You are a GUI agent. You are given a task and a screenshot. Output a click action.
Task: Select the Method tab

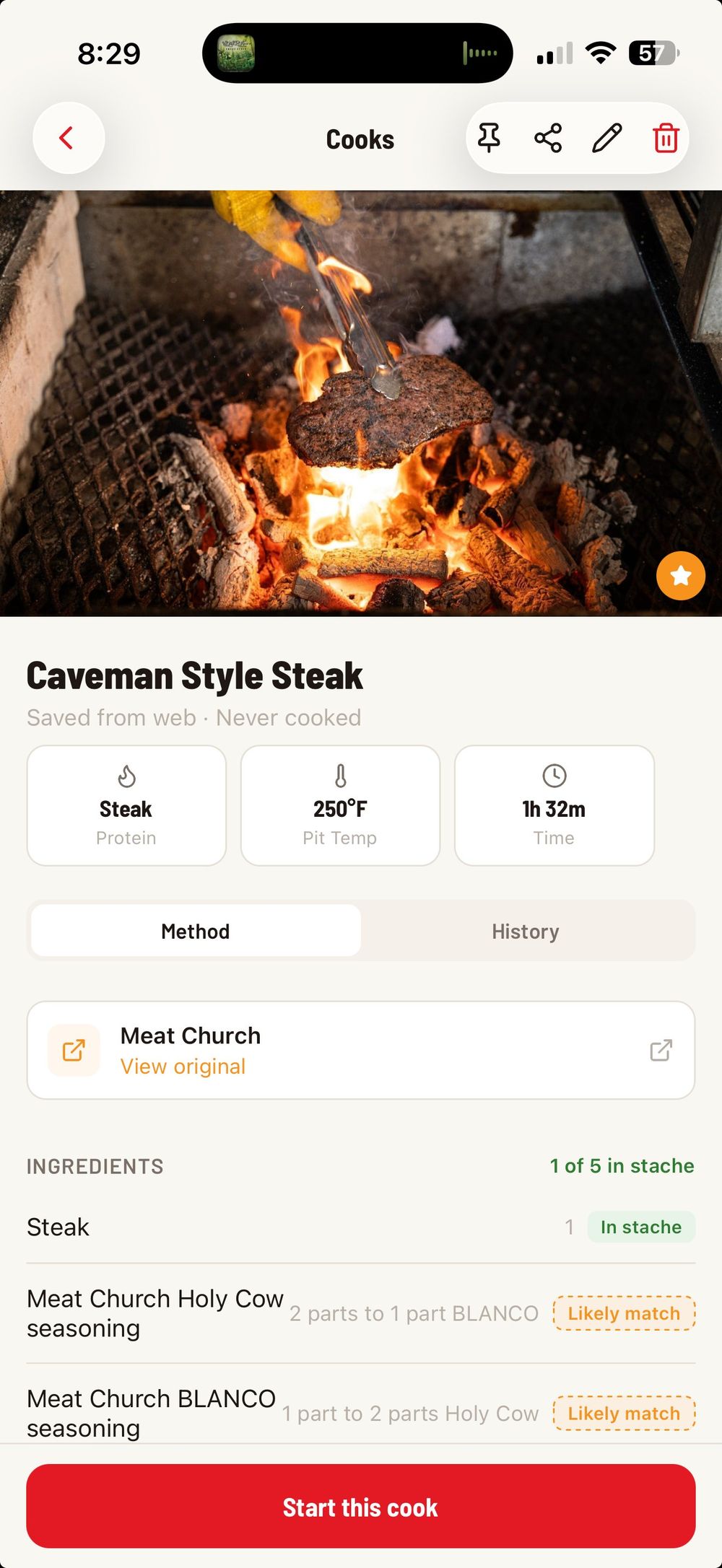coord(196,931)
